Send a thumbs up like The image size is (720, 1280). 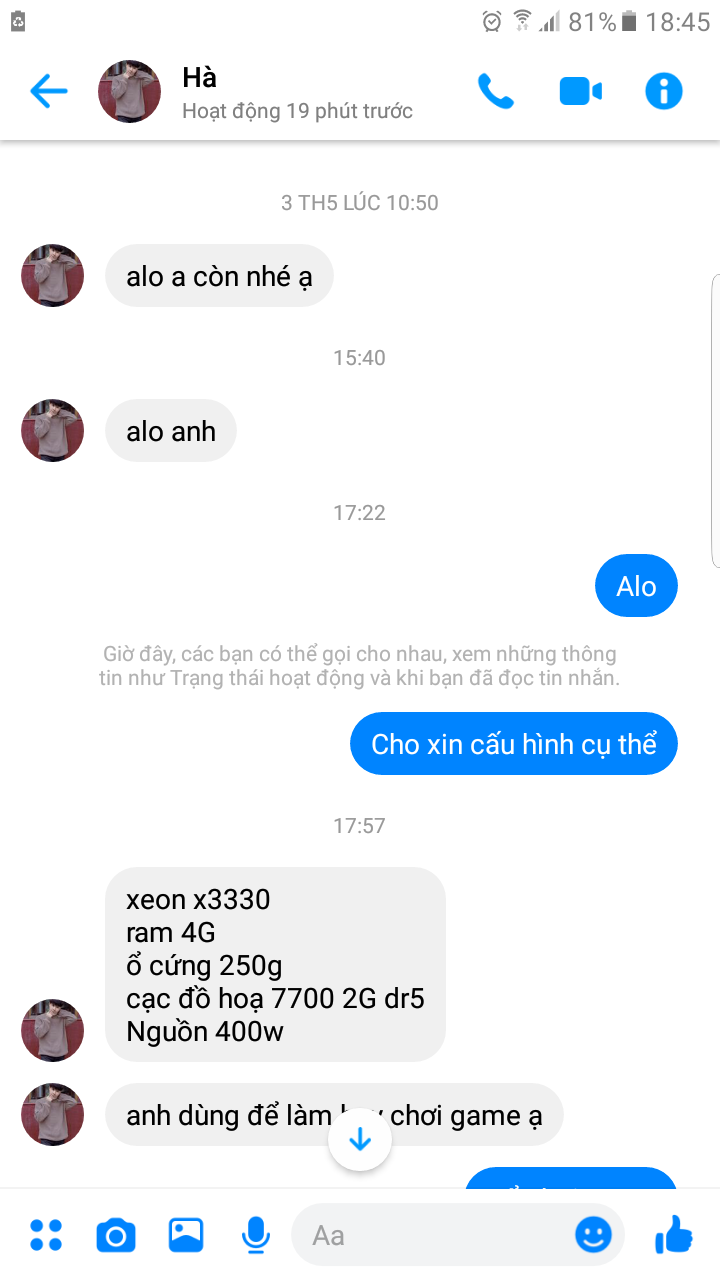[x=672, y=1235]
